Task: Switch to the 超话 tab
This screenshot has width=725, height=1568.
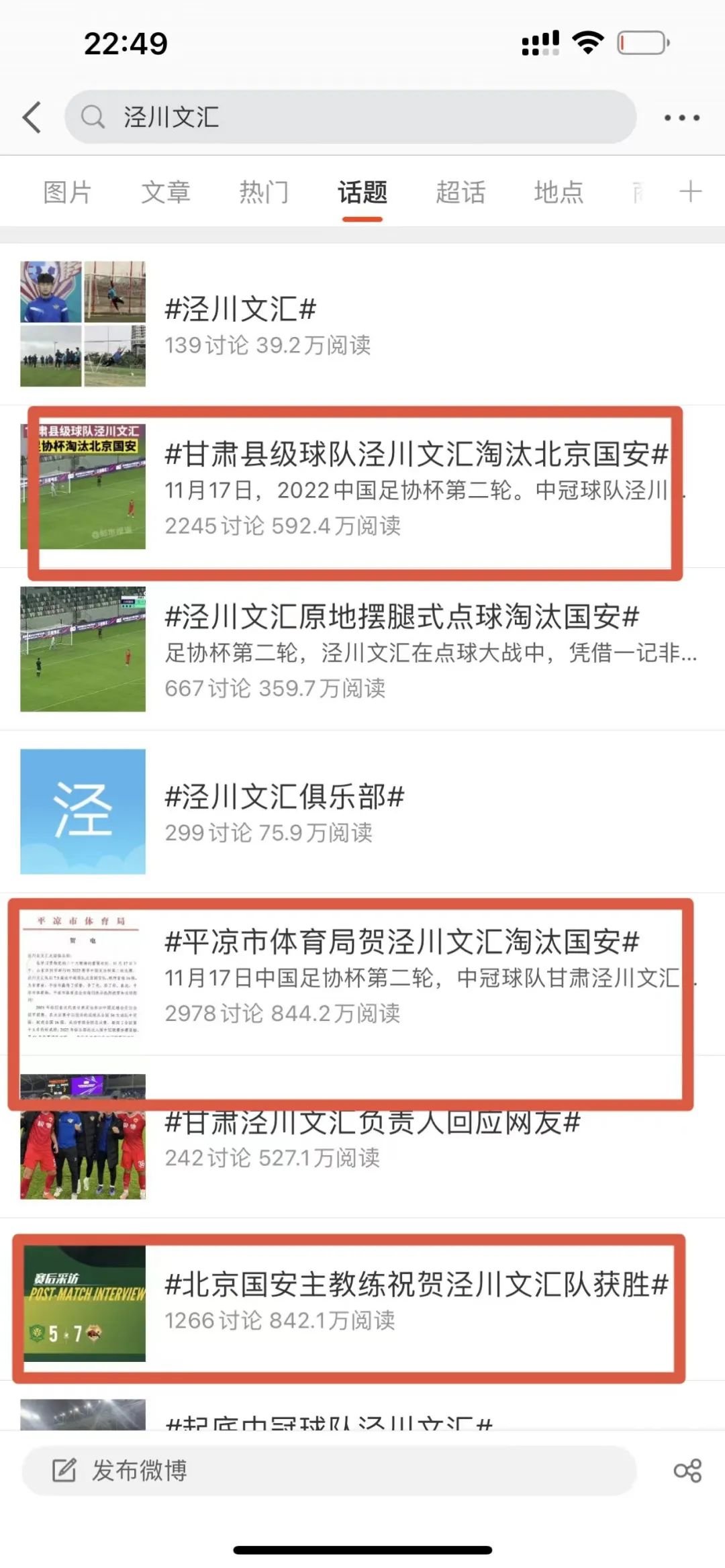Action: [461, 193]
